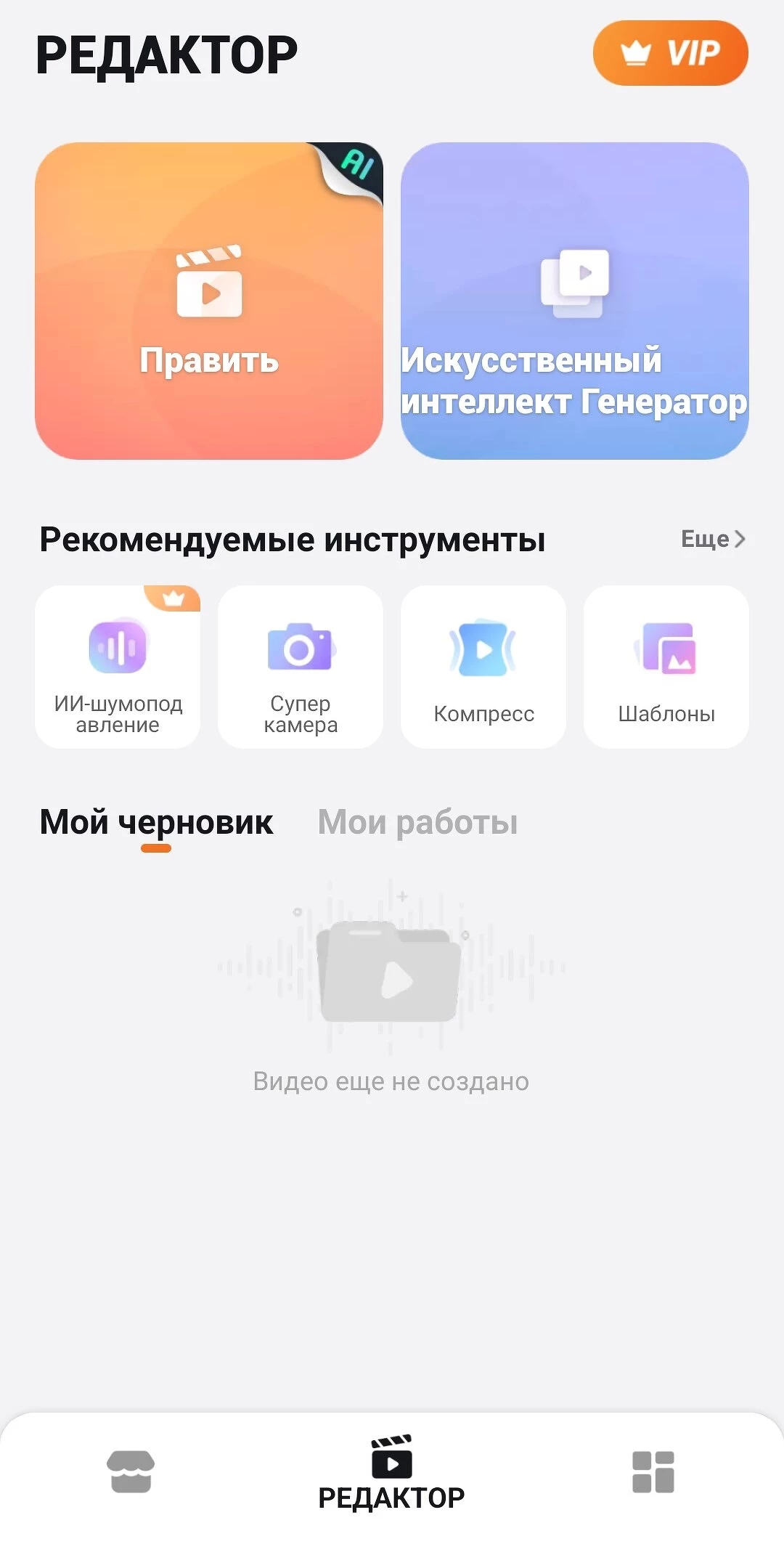The width and height of the screenshot is (784, 1560).
Task: Open the grid tools tab in bottom bar
Action: coord(653,1471)
